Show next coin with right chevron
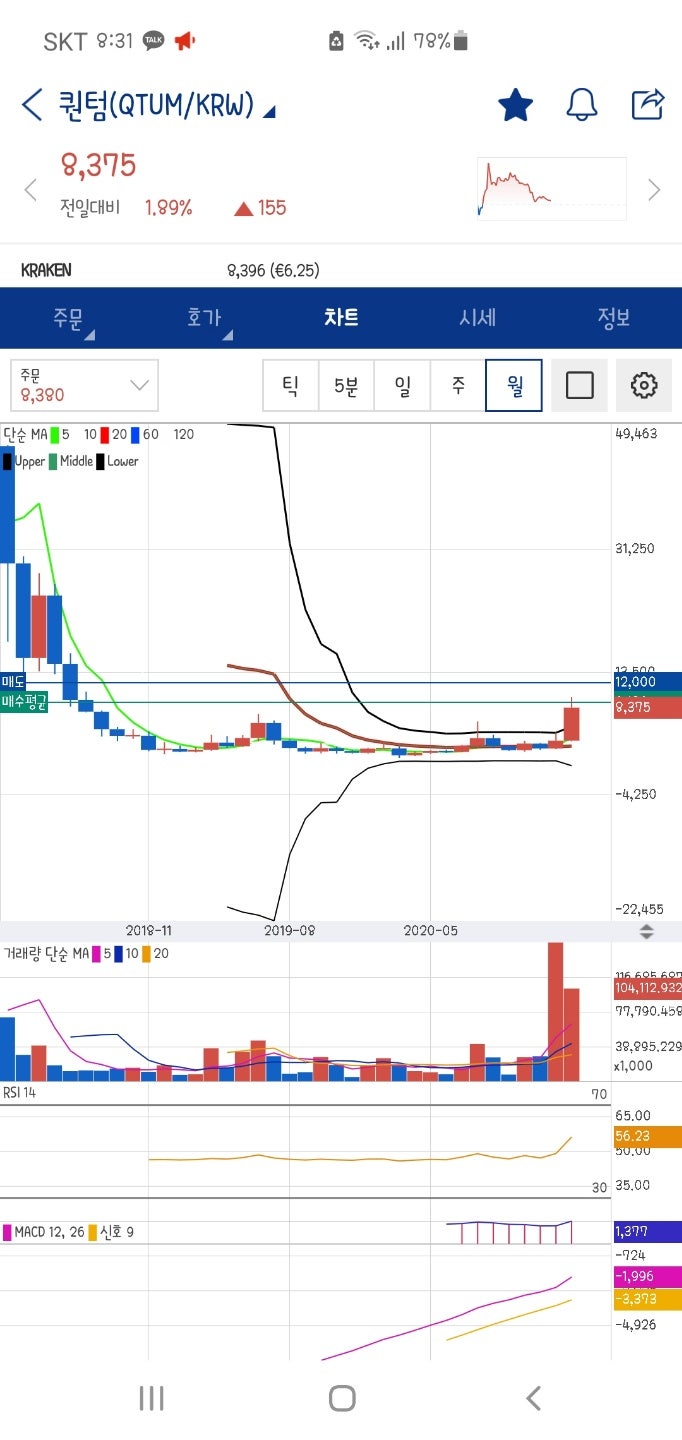 (x=654, y=190)
